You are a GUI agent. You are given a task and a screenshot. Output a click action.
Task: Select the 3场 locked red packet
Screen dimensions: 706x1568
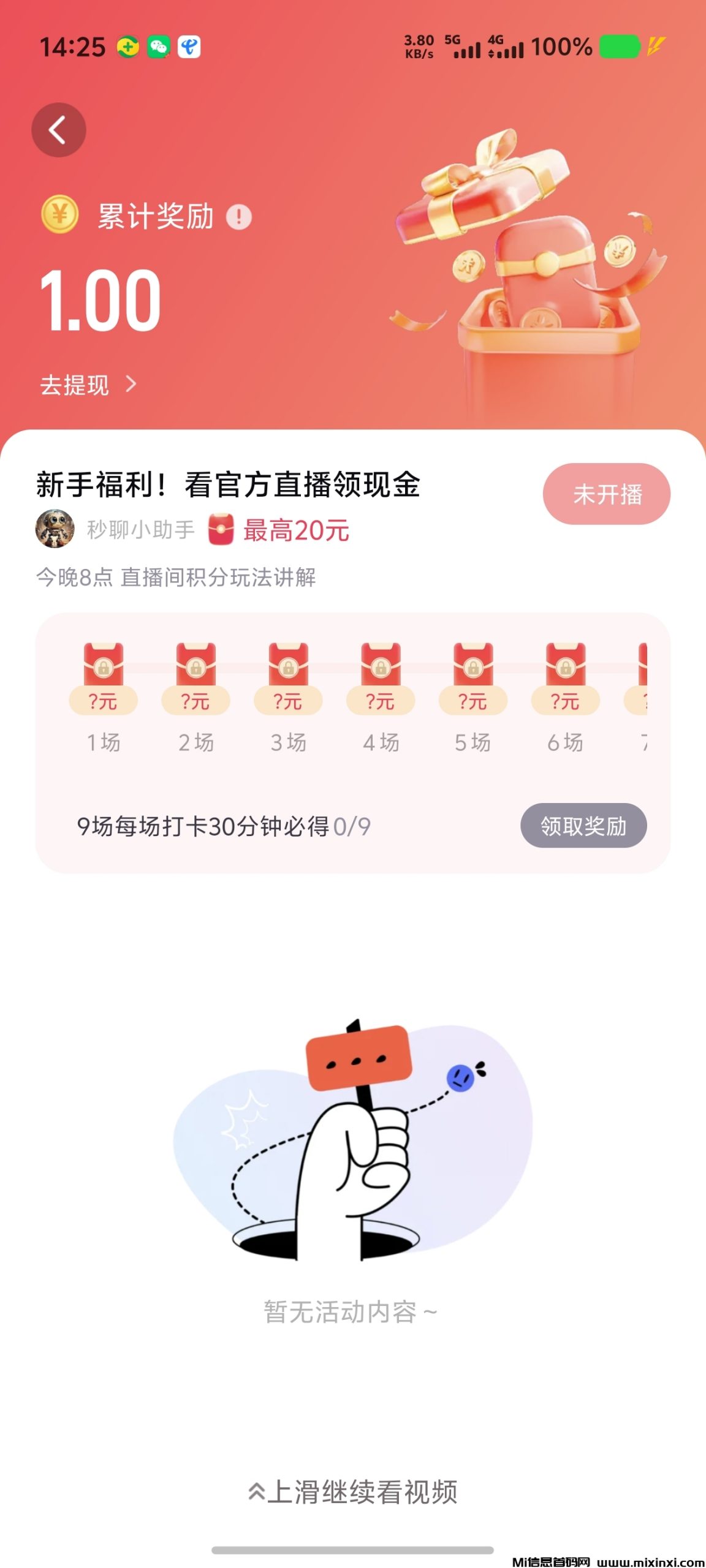click(288, 666)
